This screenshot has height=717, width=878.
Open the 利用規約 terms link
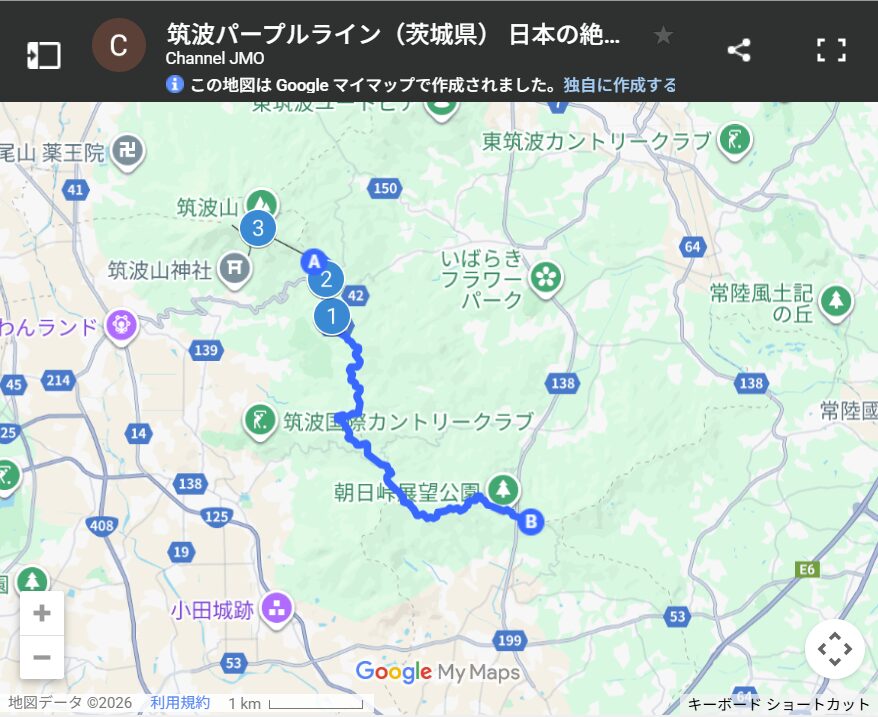coord(180,703)
